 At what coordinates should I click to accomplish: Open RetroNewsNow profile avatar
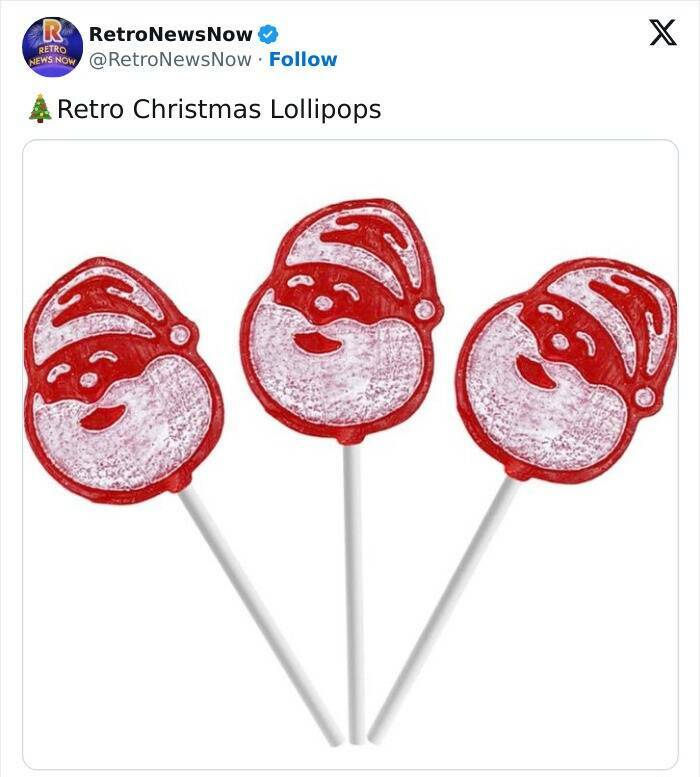(52, 47)
